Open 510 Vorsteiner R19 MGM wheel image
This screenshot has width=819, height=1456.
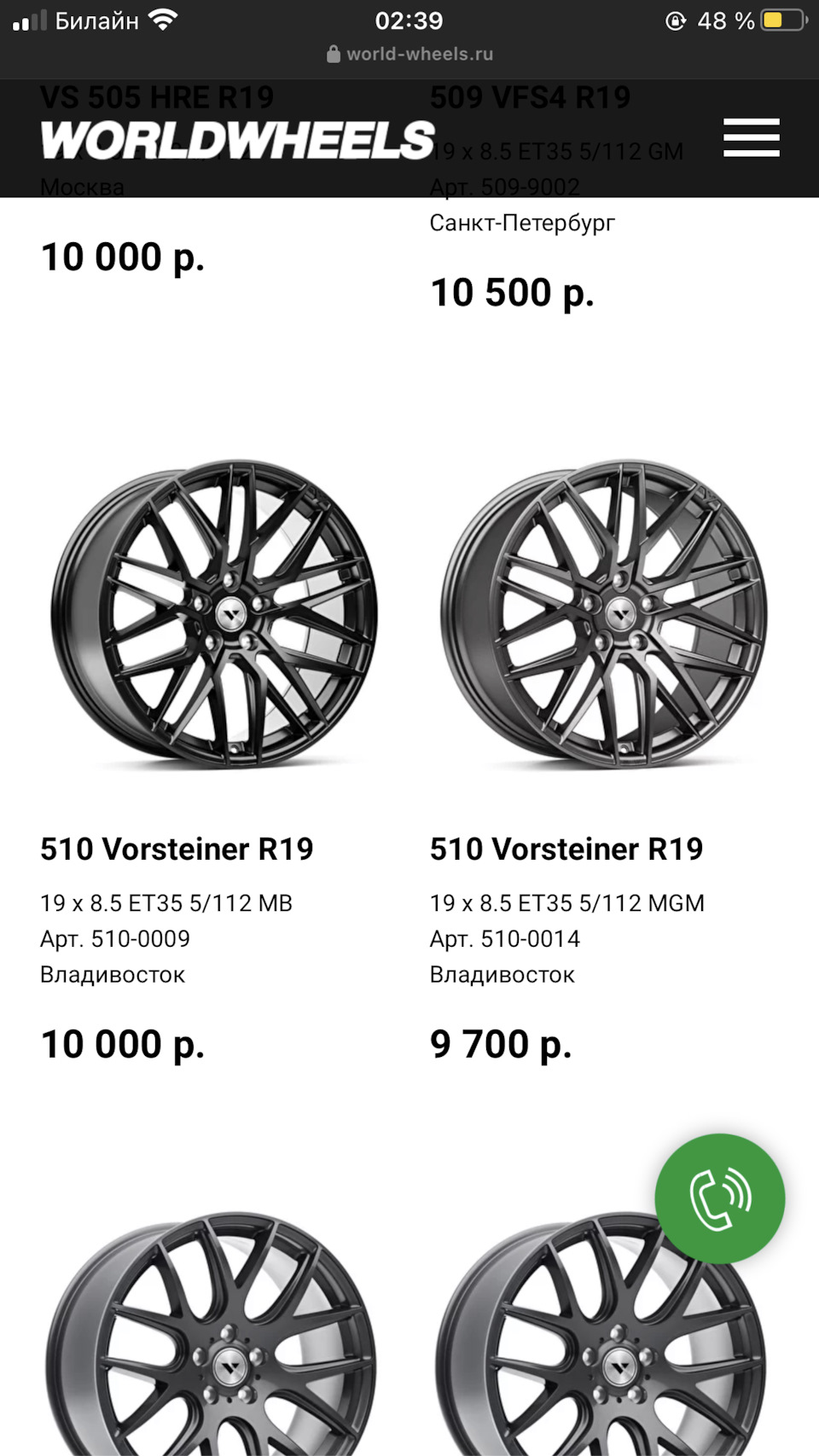coord(603,614)
